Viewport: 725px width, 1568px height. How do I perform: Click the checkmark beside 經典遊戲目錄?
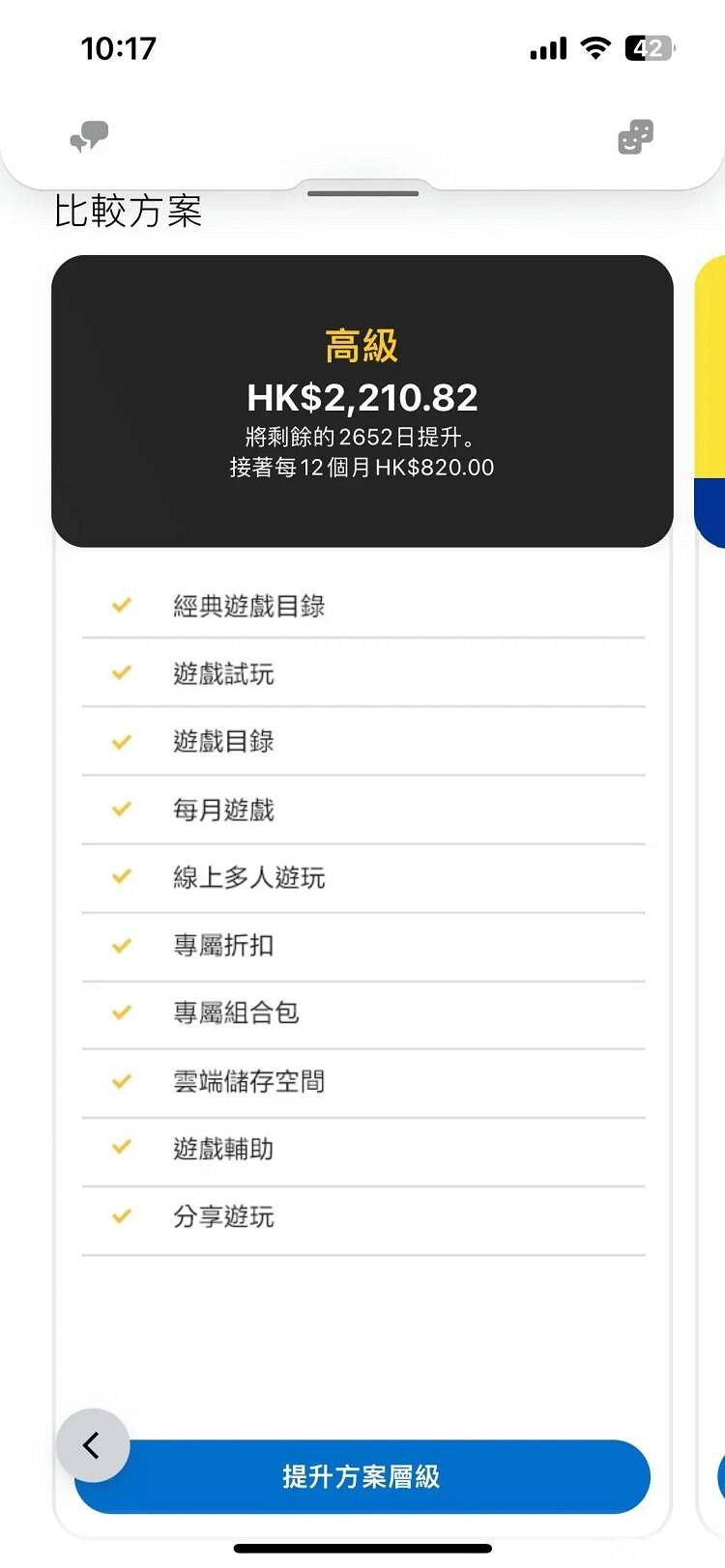[x=121, y=605]
